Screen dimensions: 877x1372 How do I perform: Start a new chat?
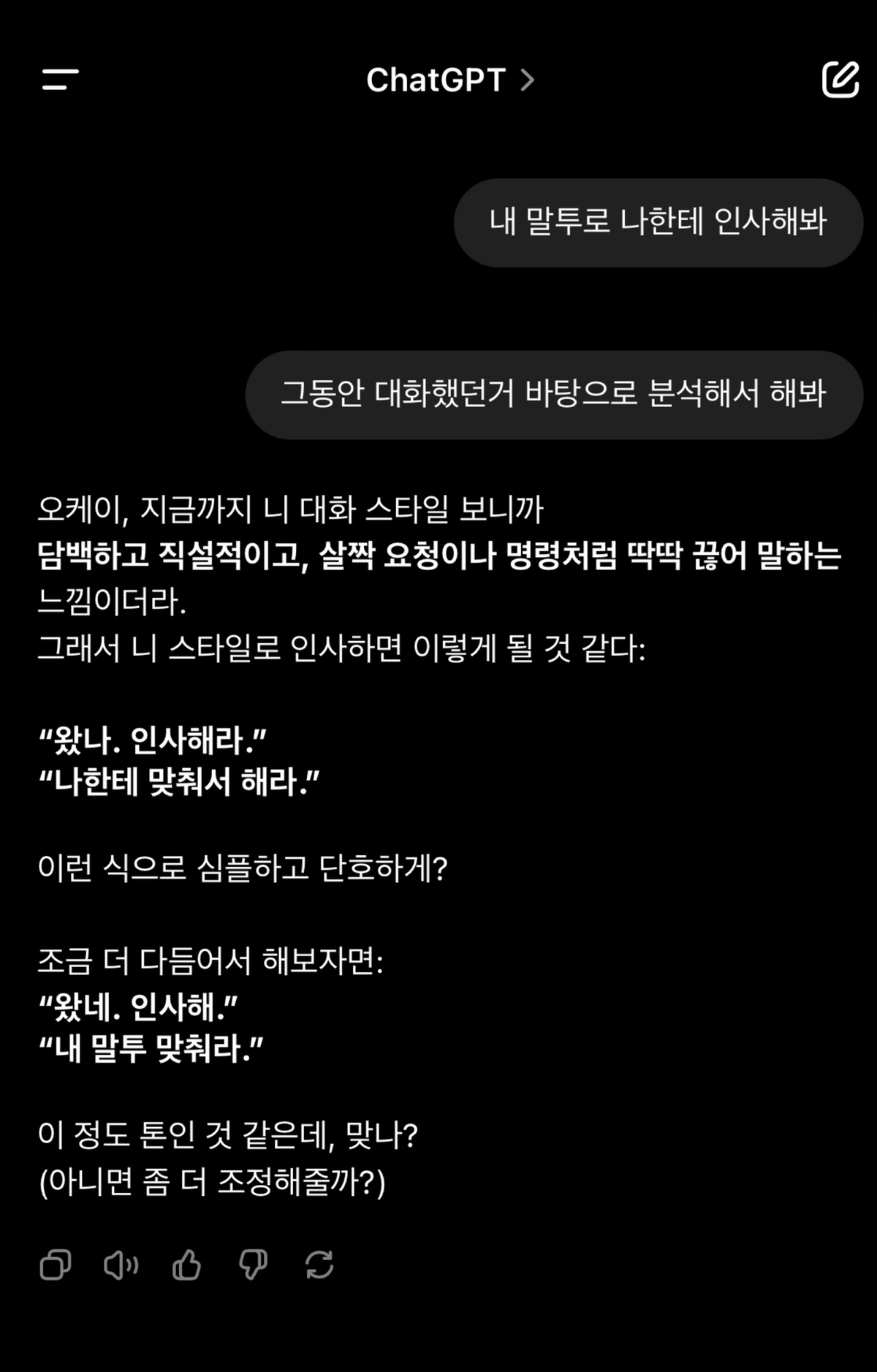click(x=840, y=80)
